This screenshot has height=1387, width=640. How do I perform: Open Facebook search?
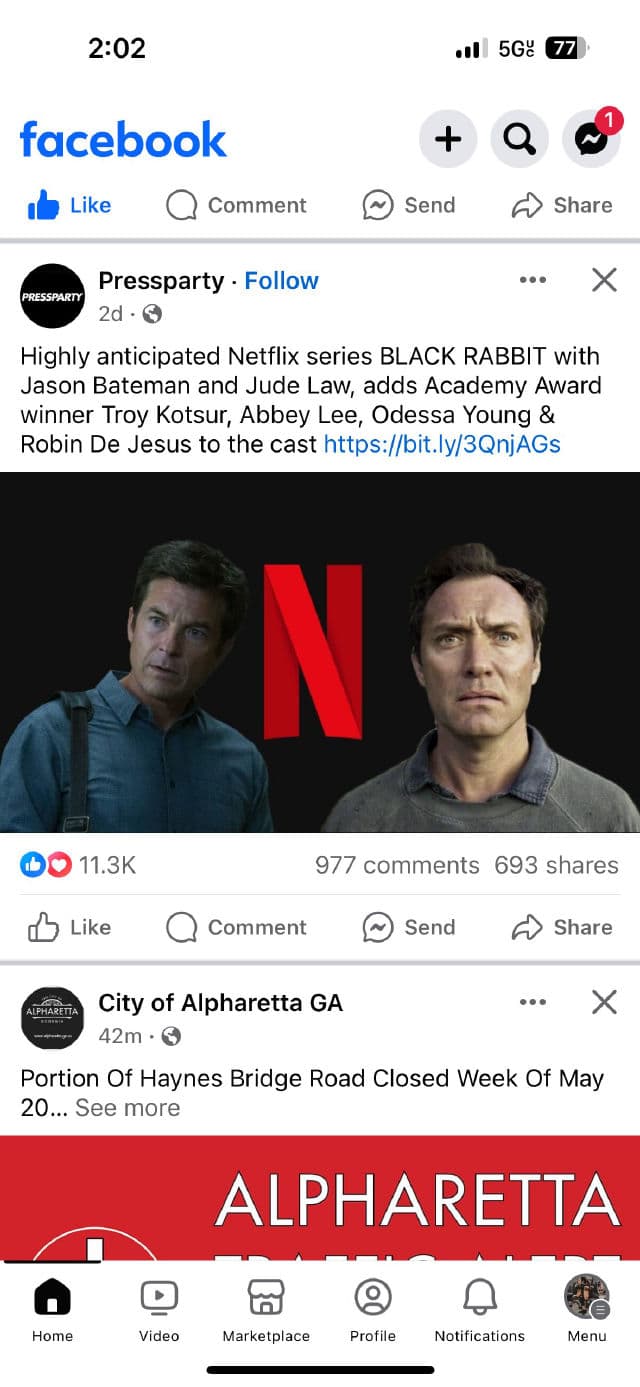519,139
